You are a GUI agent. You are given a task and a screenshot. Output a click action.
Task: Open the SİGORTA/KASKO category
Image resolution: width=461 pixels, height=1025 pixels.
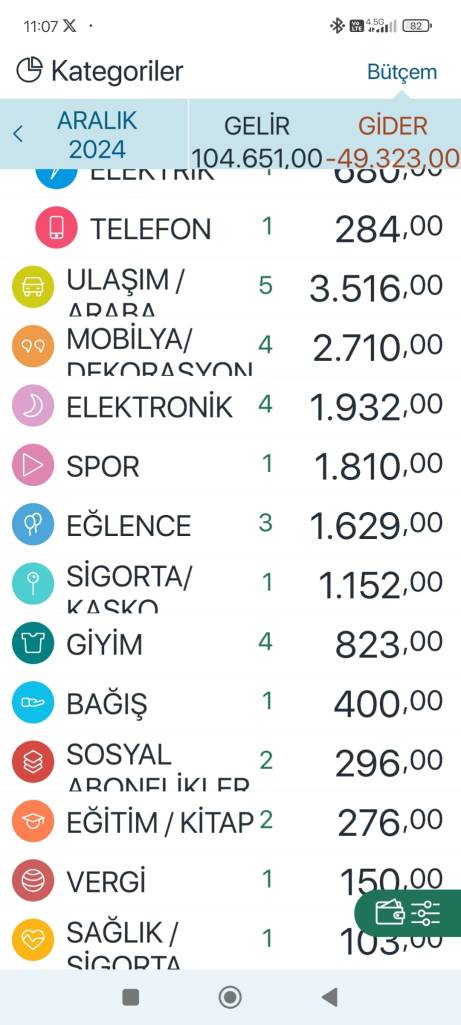[x=230, y=584]
